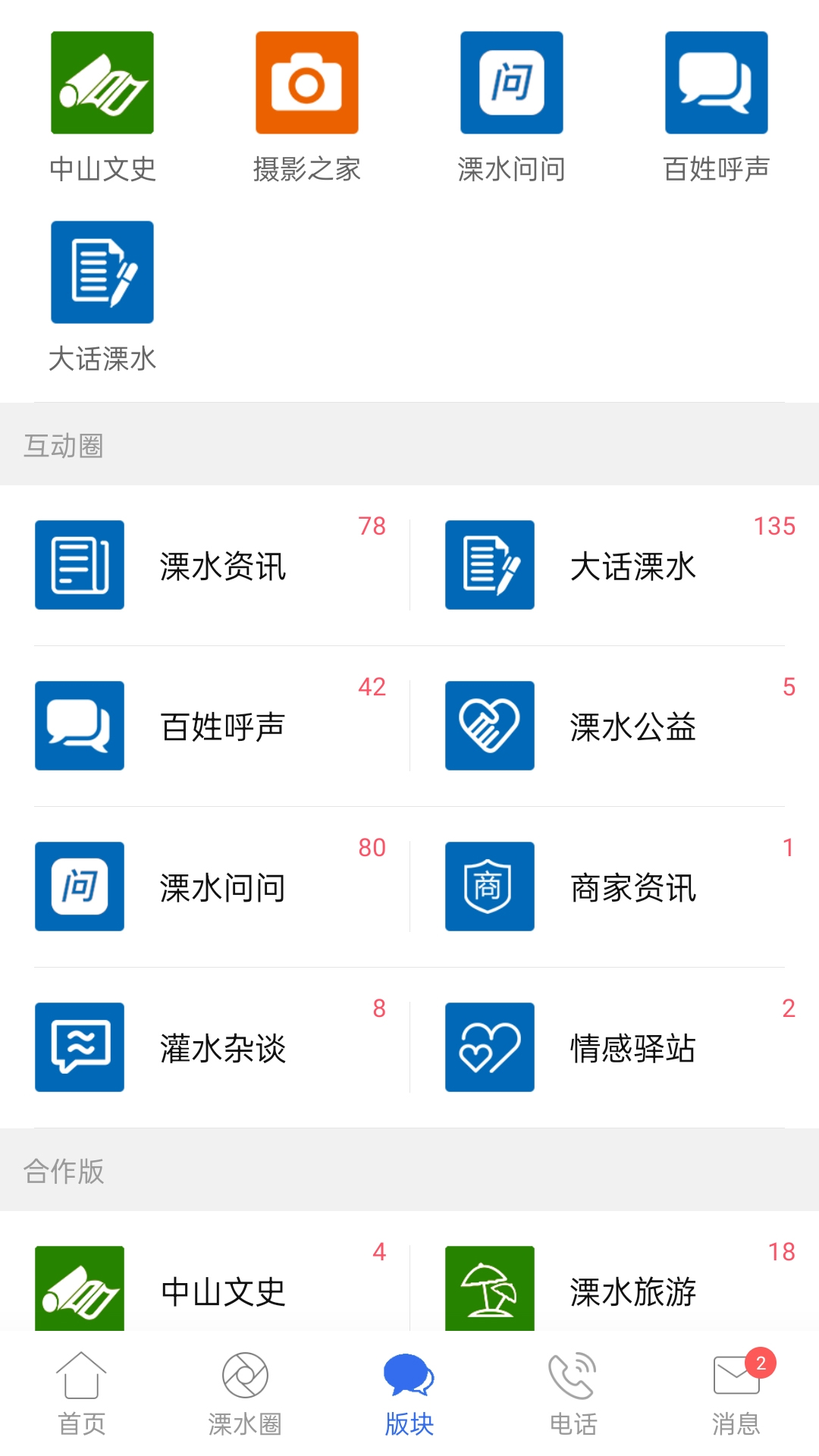
Task: Open the 溧水问问 shortcut in the top grid
Action: (x=512, y=106)
